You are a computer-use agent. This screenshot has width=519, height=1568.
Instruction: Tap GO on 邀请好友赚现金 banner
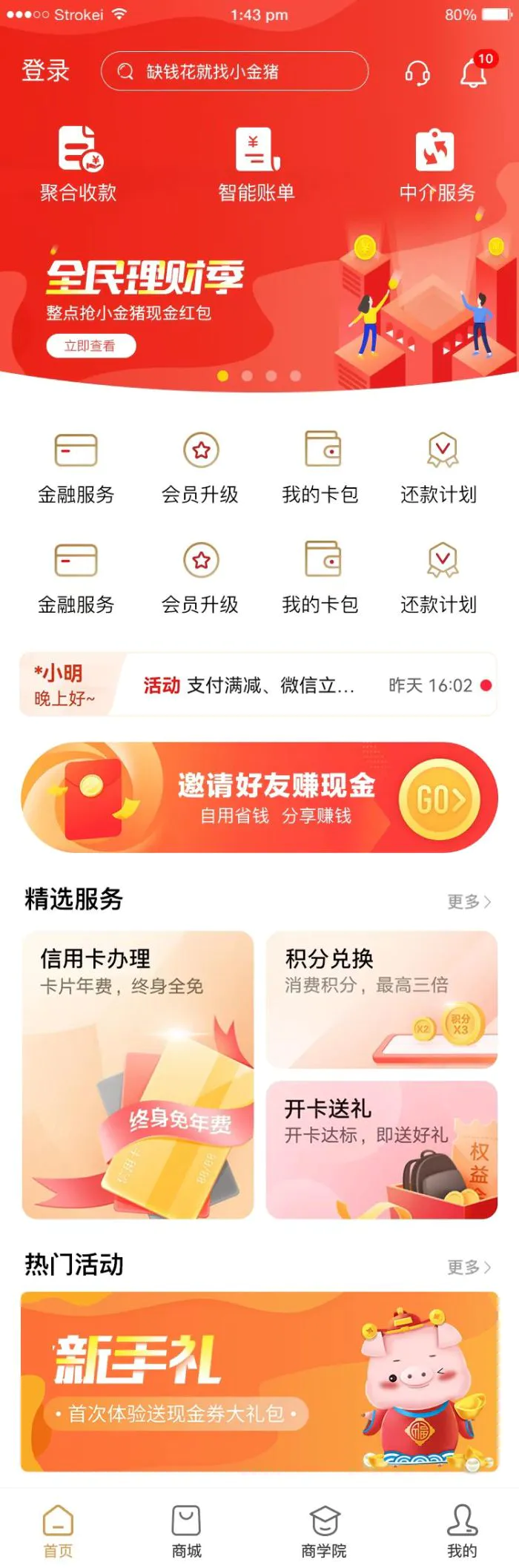(440, 800)
